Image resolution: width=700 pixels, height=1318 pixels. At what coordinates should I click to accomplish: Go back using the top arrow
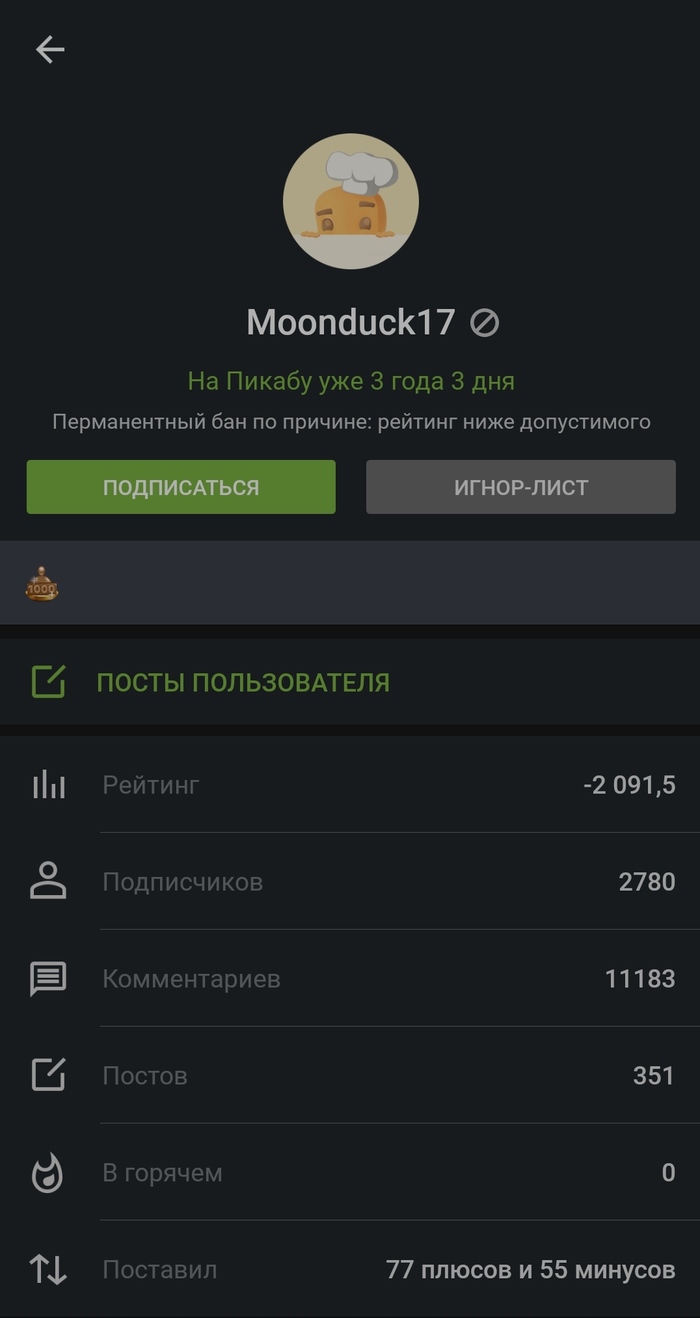pos(50,50)
